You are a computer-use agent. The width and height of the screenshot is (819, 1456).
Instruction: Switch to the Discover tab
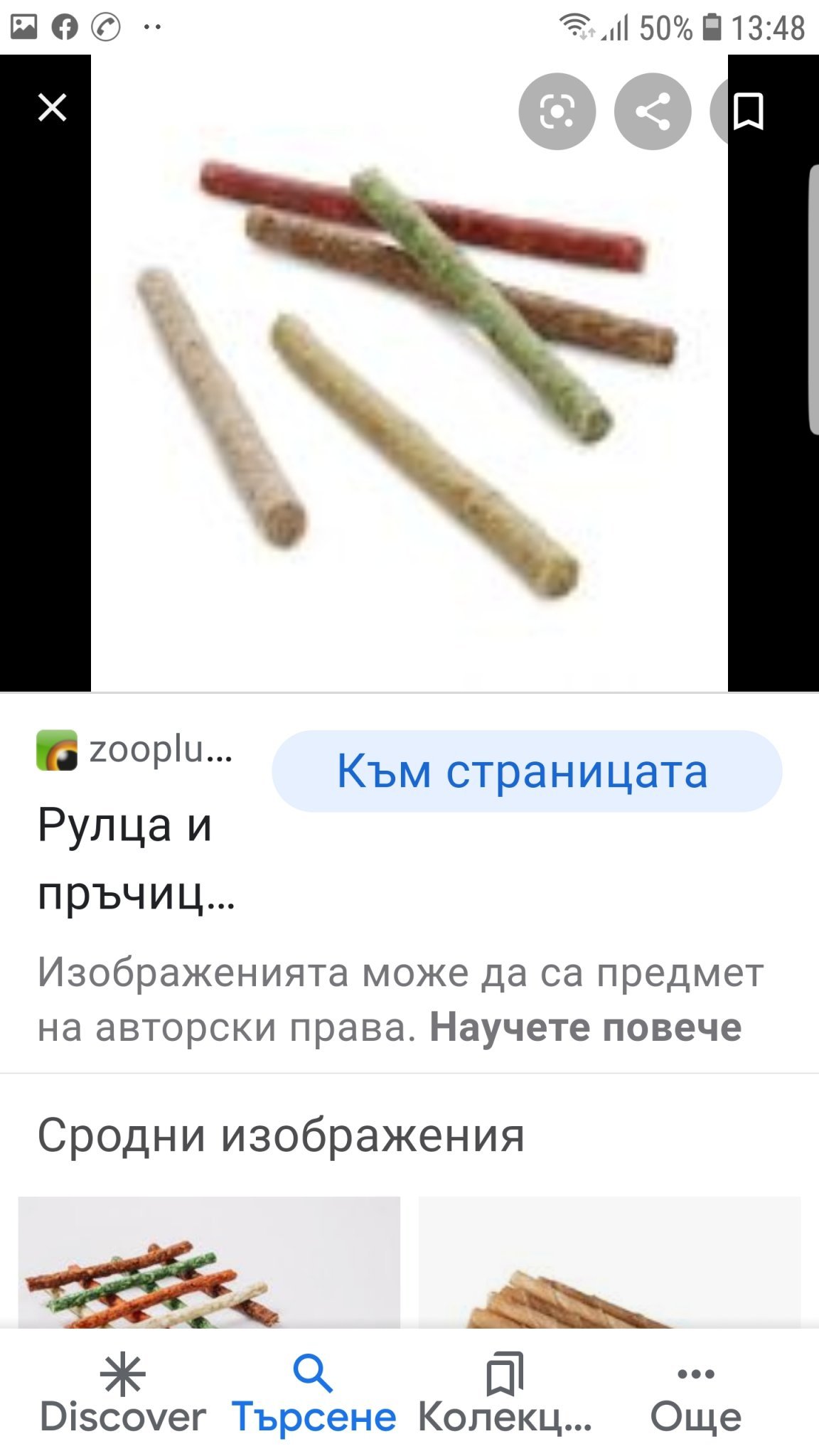[x=122, y=1393]
